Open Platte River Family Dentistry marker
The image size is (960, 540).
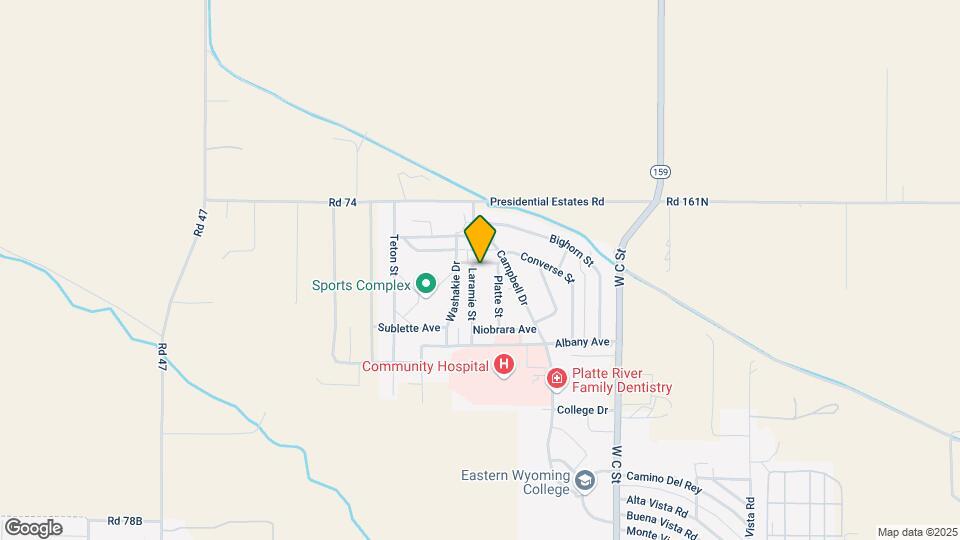(x=557, y=379)
